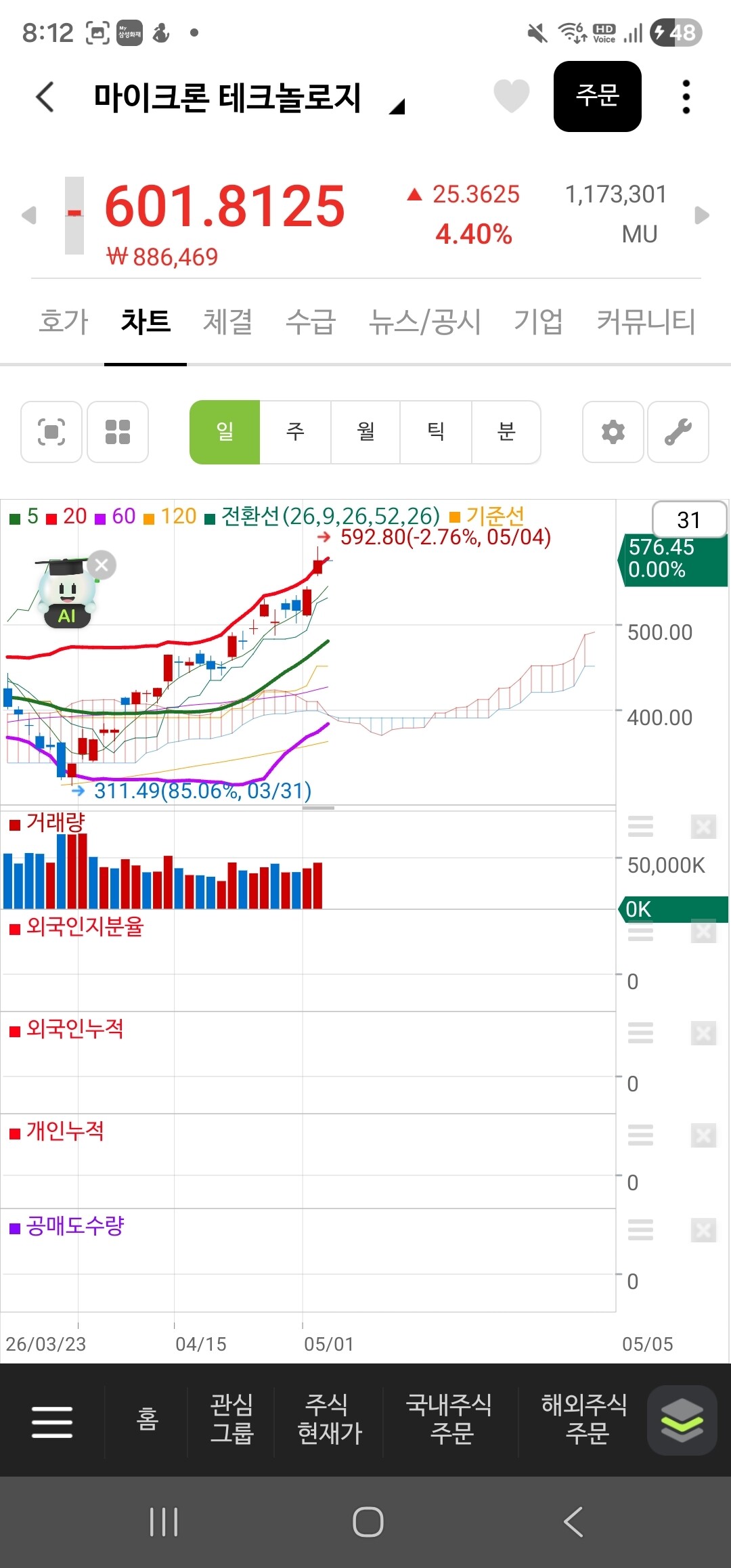This screenshot has height=1568, width=731.
Task: Expand the chart to full screen
Action: click(51, 432)
